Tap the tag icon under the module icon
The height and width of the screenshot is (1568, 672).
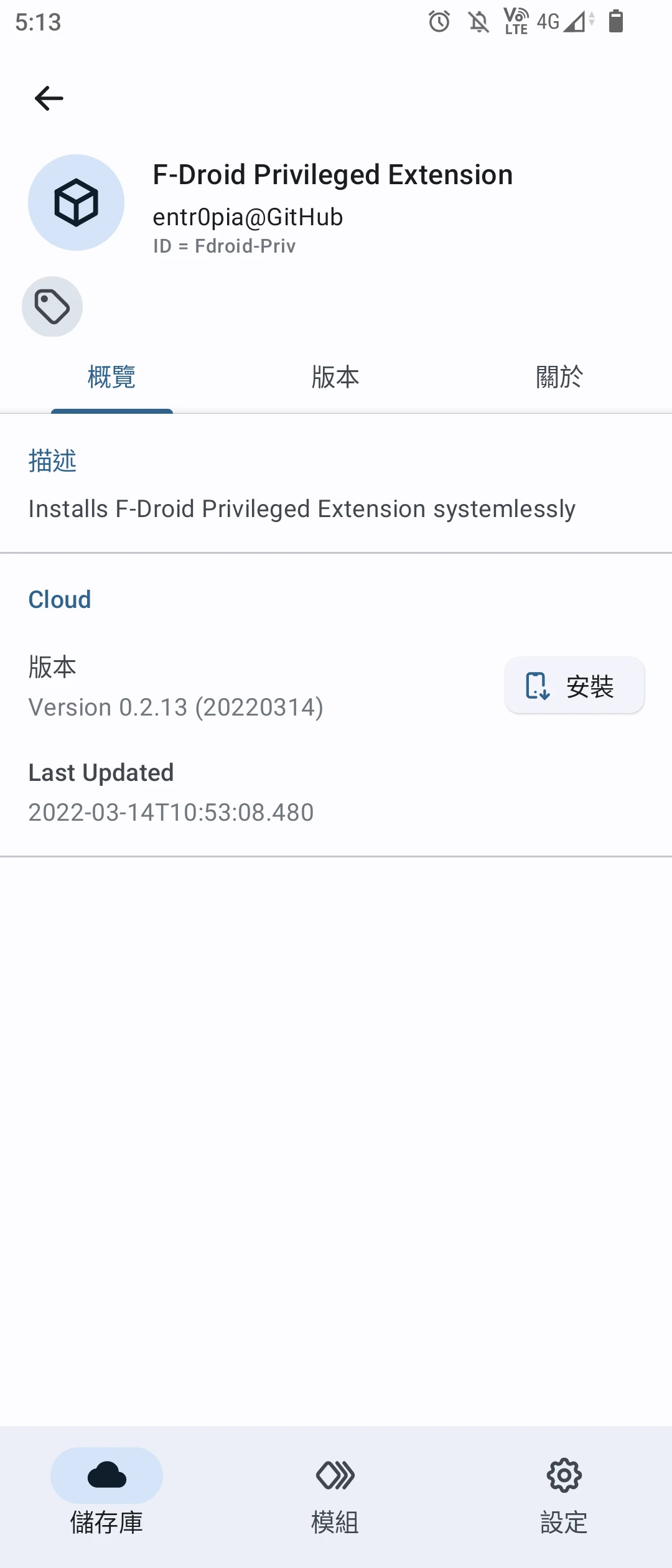52,307
